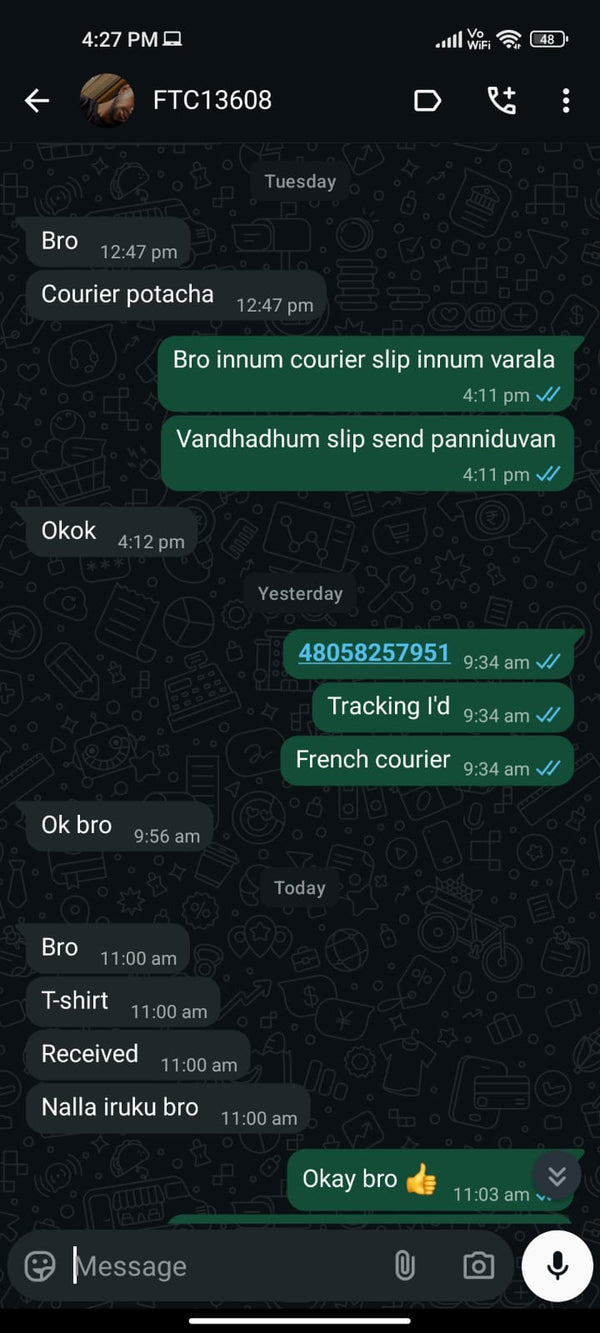The width and height of the screenshot is (600, 1333).
Task: Open the tracking number 48058257951 link
Action: (x=374, y=653)
